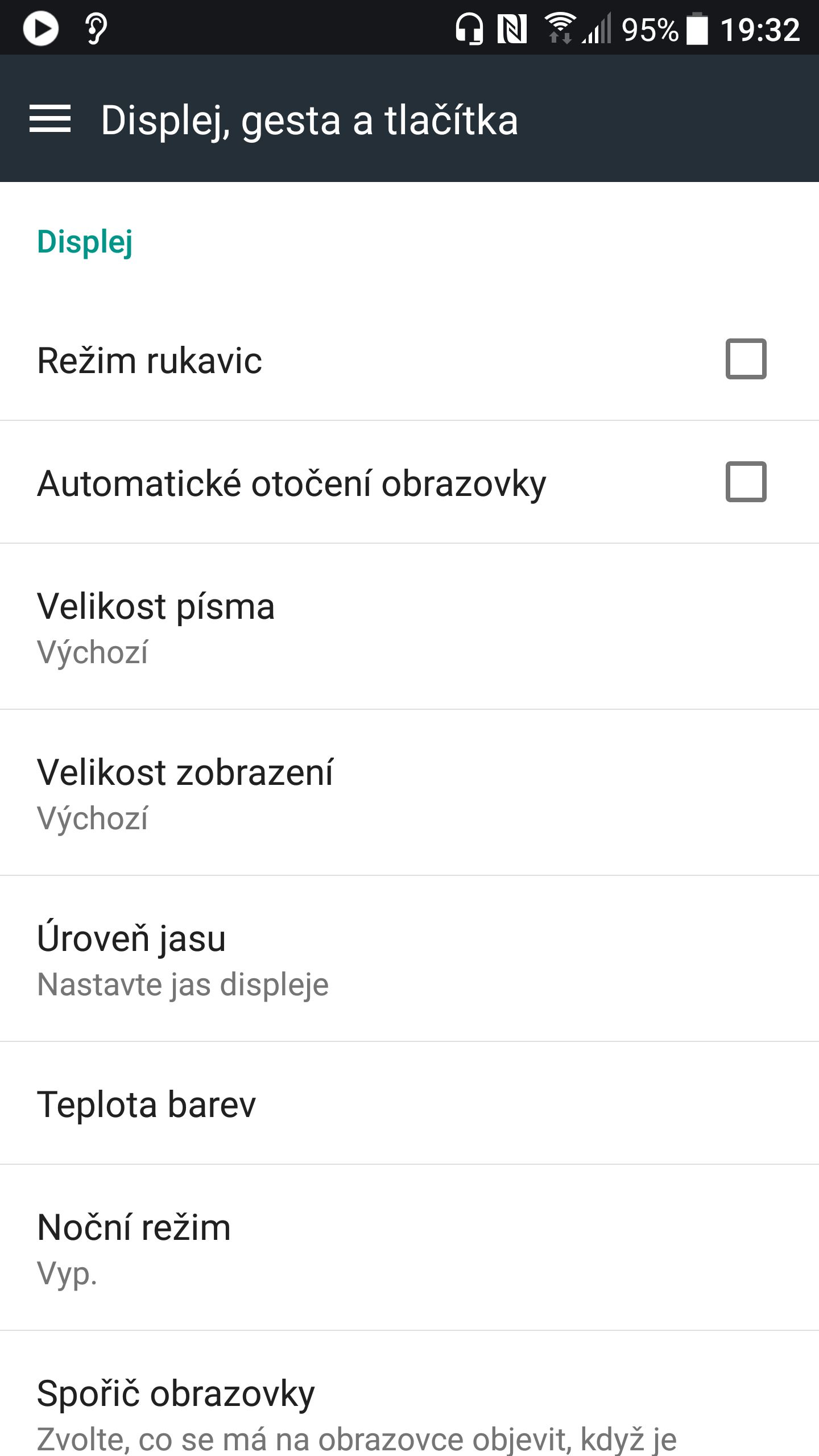Image resolution: width=819 pixels, height=1456 pixels.
Task: Open Noční režim setting
Action: pyautogui.click(x=409, y=1248)
